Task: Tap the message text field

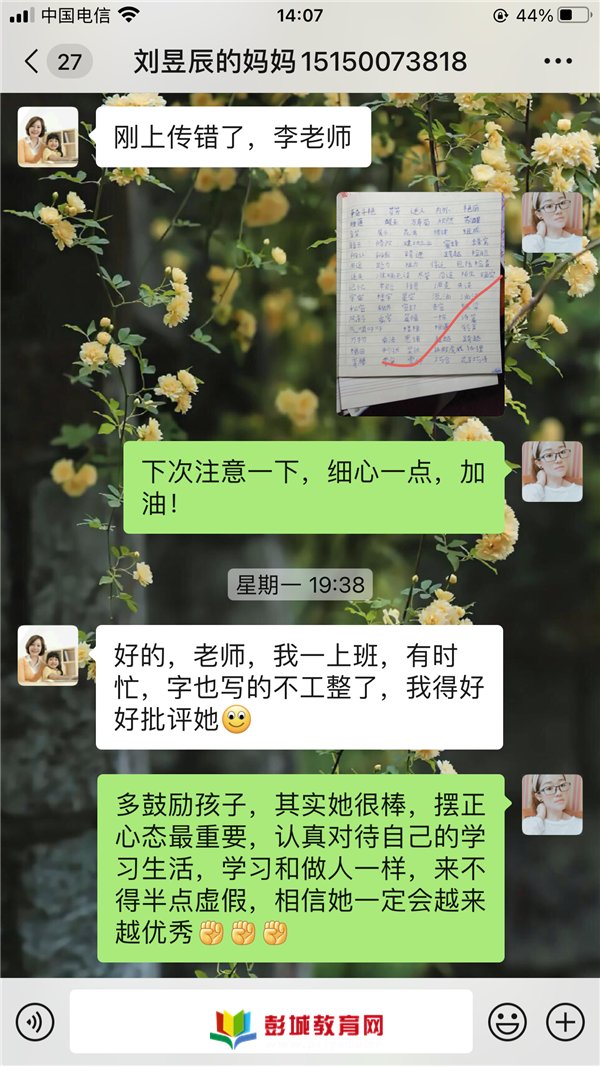Action: pyautogui.click(x=272, y=1022)
